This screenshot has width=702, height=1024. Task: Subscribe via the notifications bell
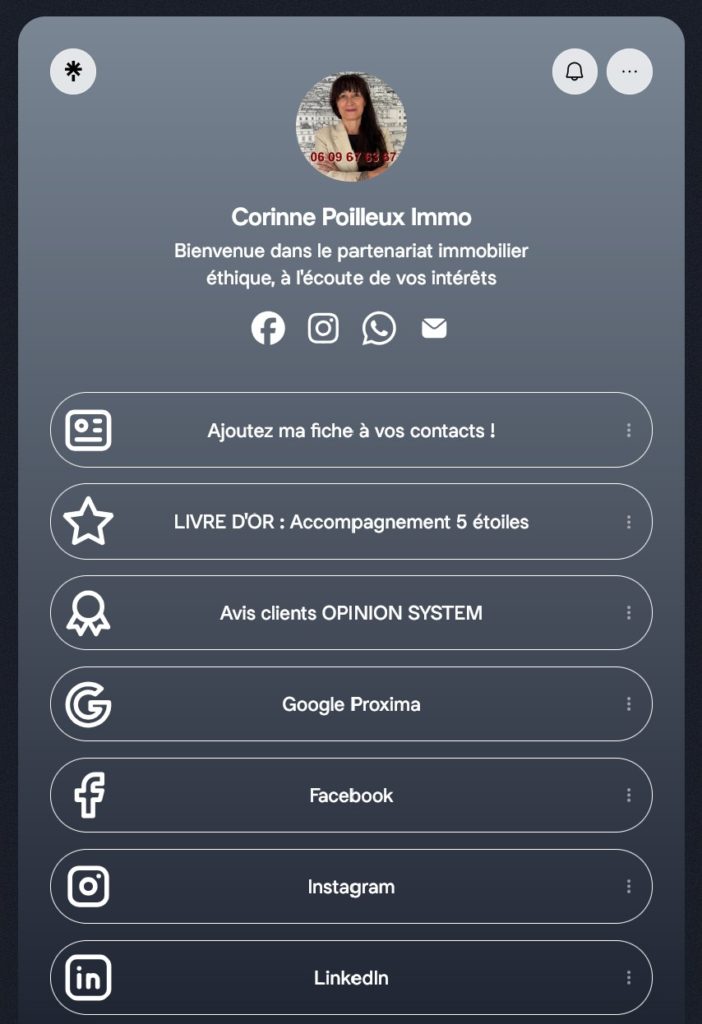click(575, 72)
